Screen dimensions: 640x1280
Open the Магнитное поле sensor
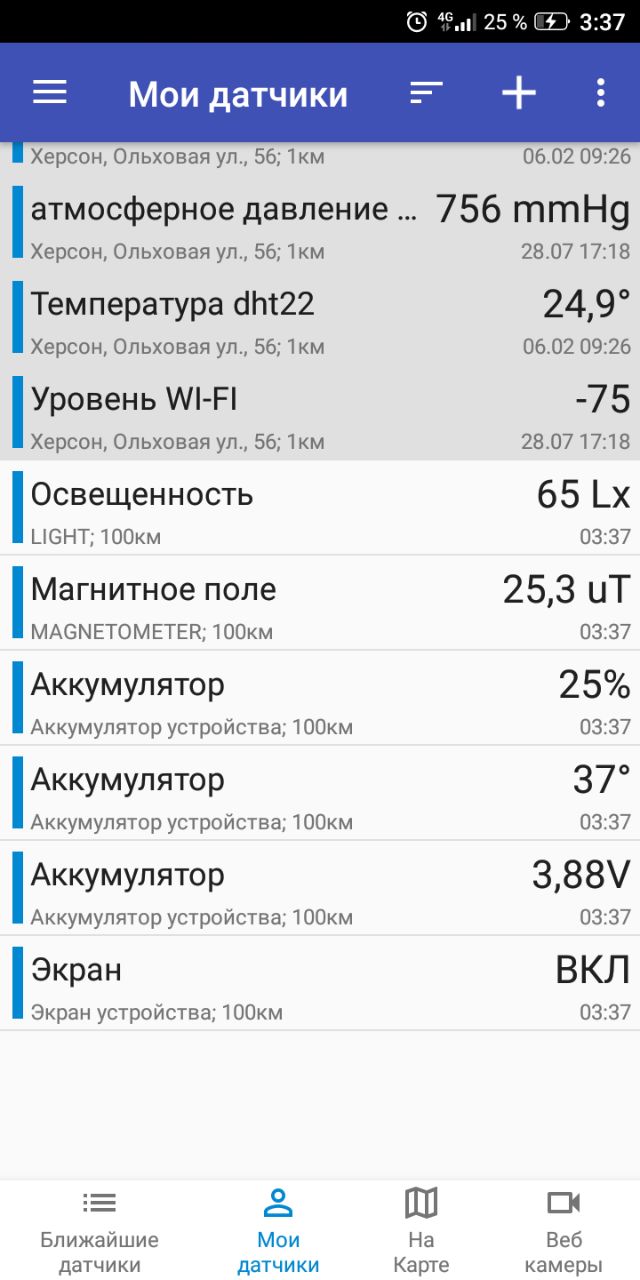pos(320,604)
